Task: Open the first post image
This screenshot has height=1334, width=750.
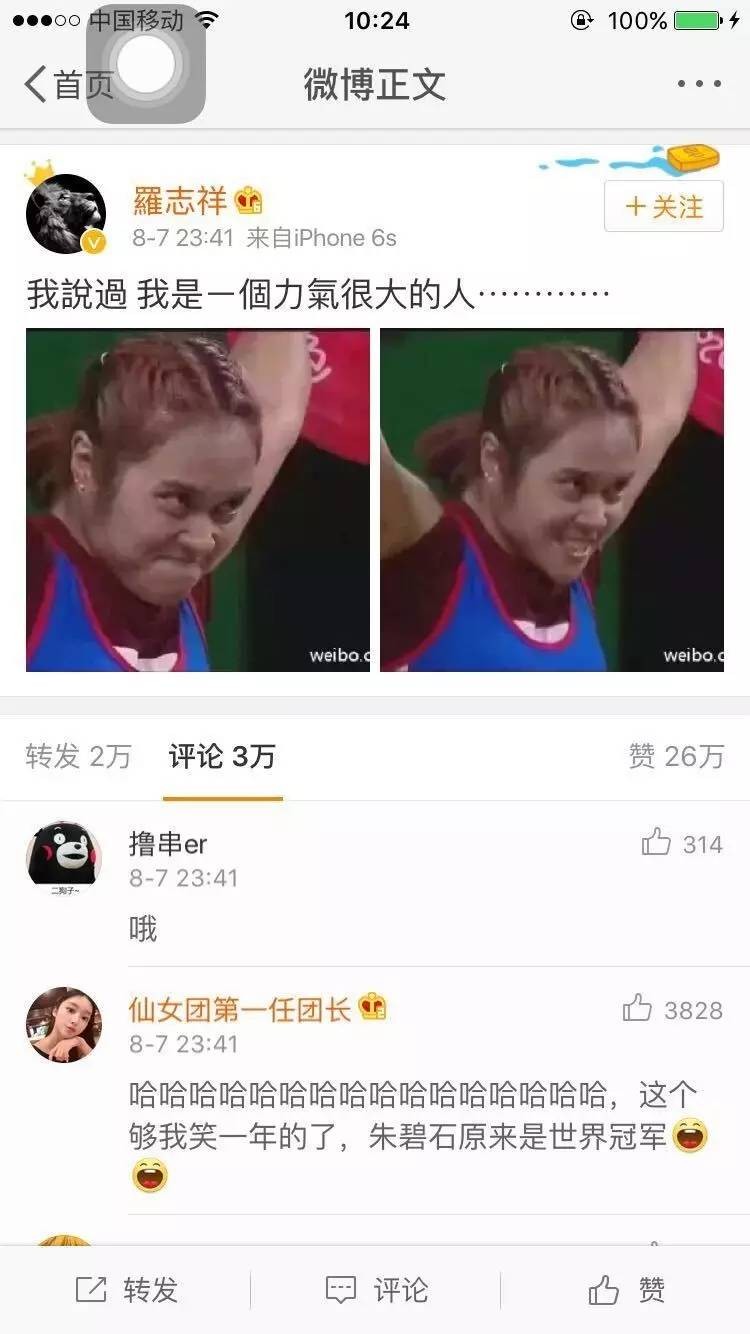Action: tap(198, 500)
